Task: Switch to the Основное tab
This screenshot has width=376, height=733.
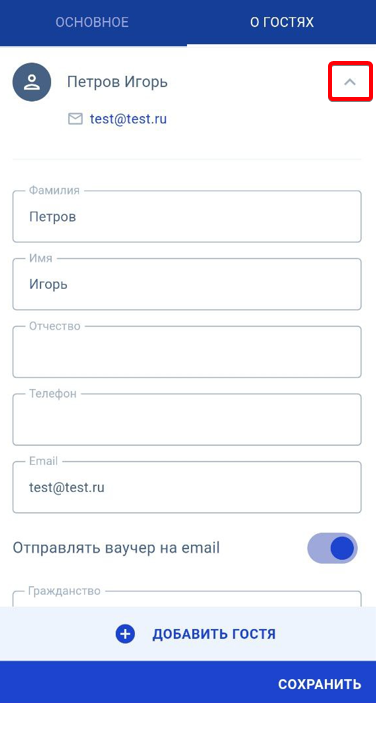Action: [x=92, y=22]
